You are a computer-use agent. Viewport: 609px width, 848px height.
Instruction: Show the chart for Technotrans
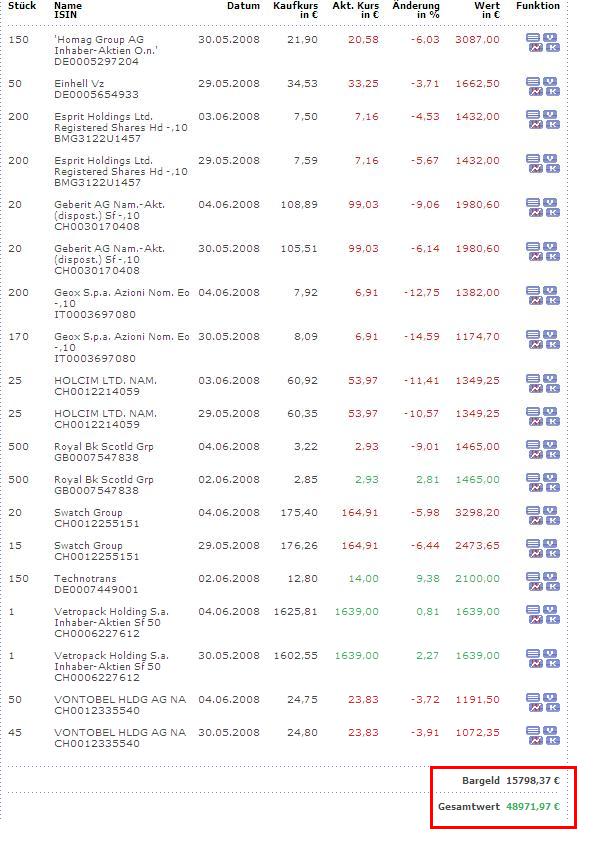(536, 586)
